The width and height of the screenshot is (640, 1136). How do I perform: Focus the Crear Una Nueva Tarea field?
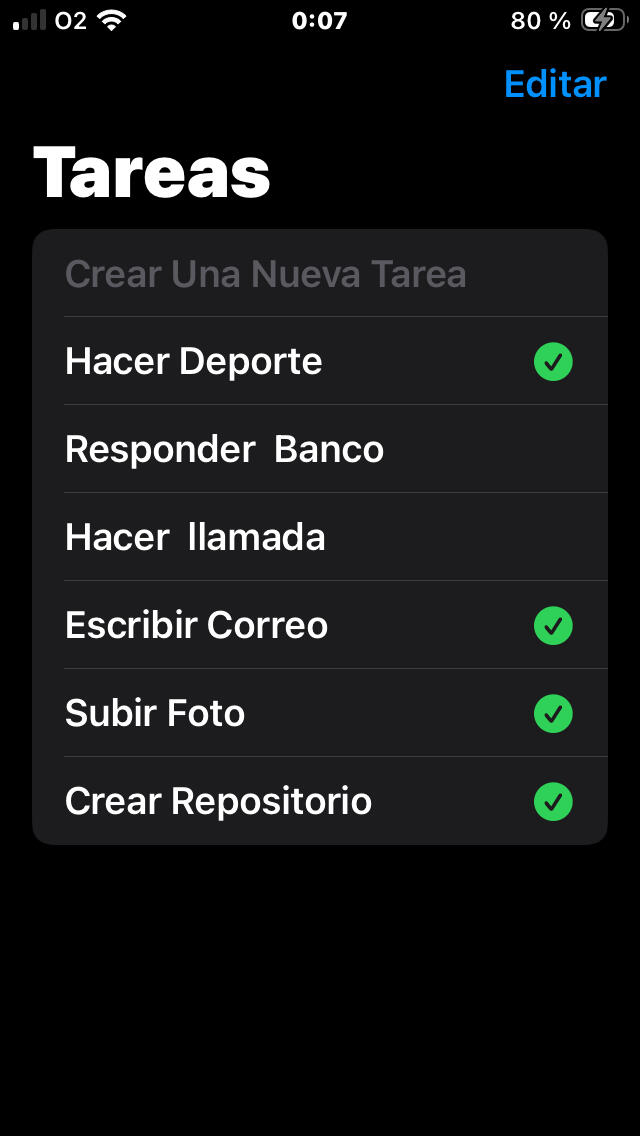tap(266, 274)
